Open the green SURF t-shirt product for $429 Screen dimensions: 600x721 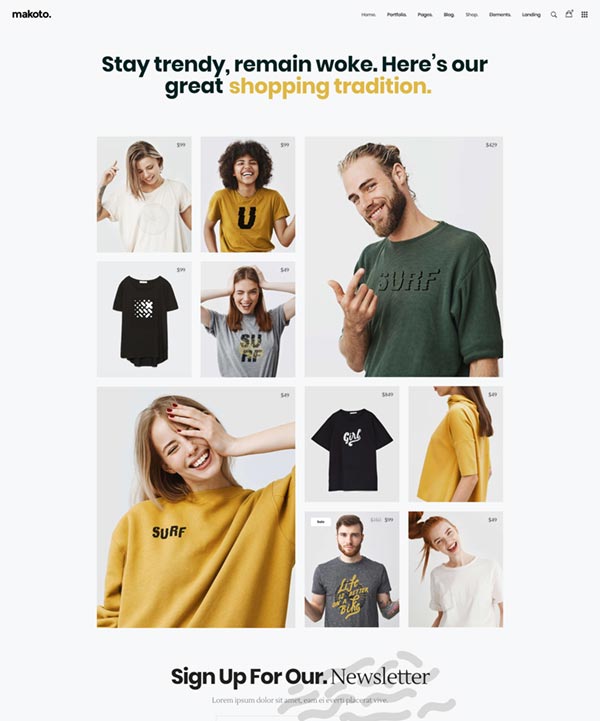click(x=403, y=257)
